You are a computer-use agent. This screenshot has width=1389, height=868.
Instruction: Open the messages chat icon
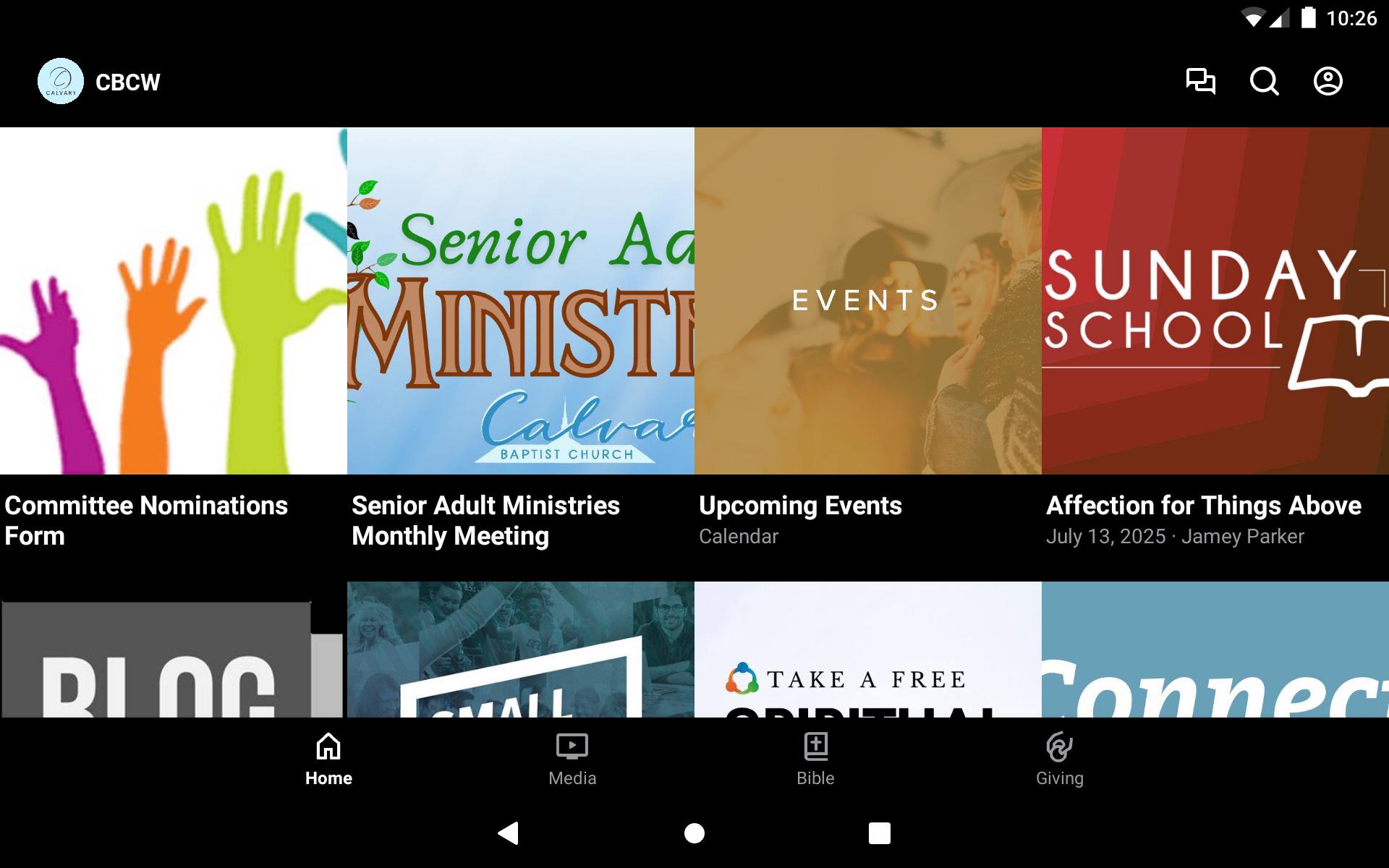(x=1200, y=81)
